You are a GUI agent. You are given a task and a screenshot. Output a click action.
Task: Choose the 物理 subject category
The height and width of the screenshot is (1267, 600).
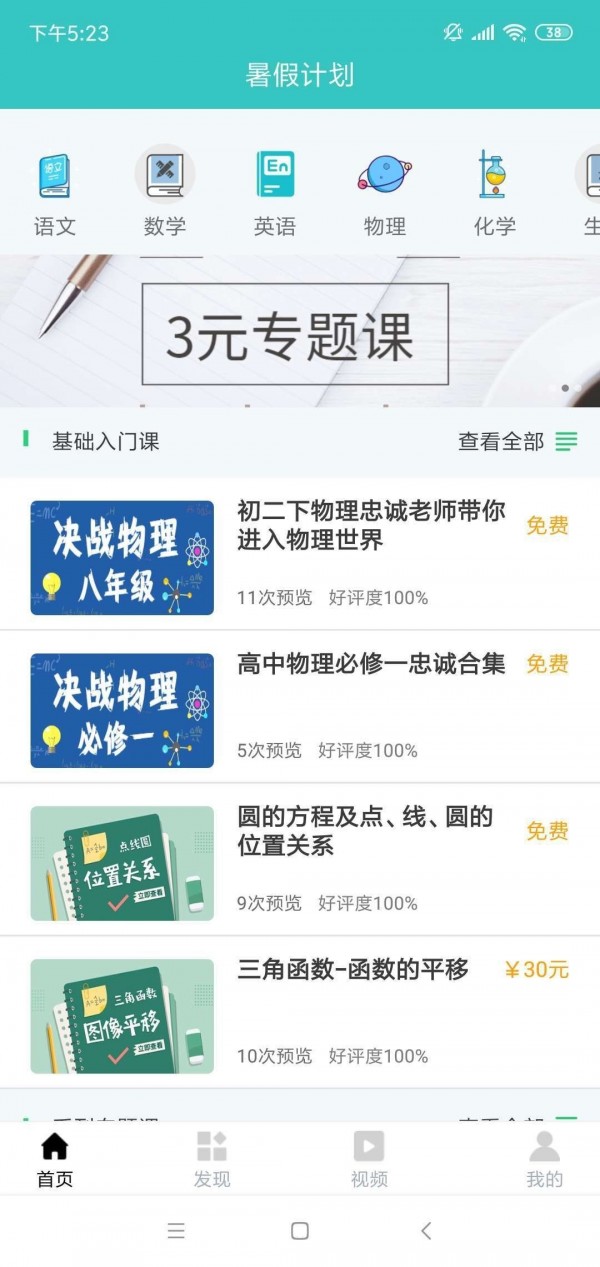click(x=385, y=194)
